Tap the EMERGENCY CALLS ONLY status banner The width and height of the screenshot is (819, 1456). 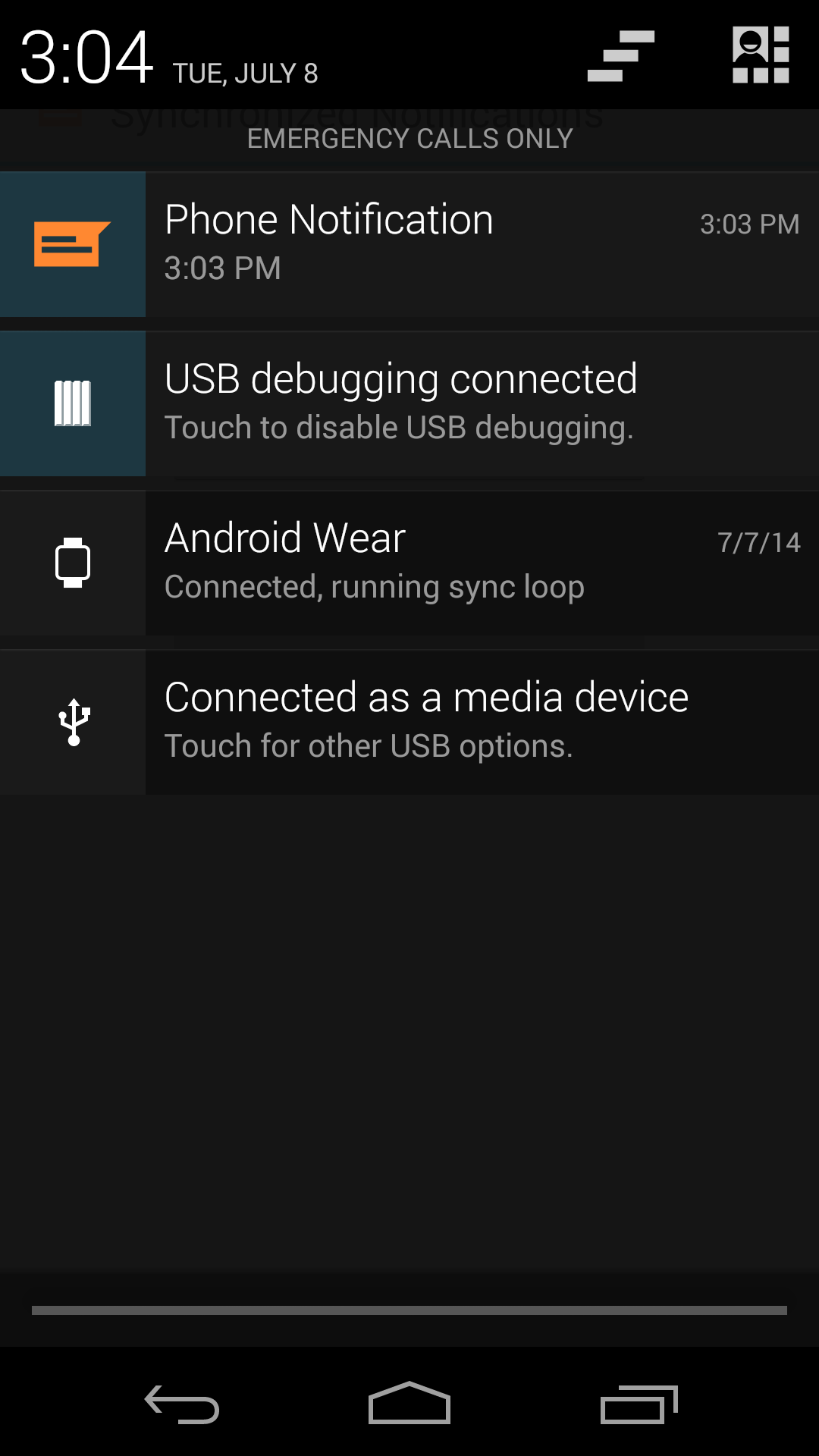(409, 138)
